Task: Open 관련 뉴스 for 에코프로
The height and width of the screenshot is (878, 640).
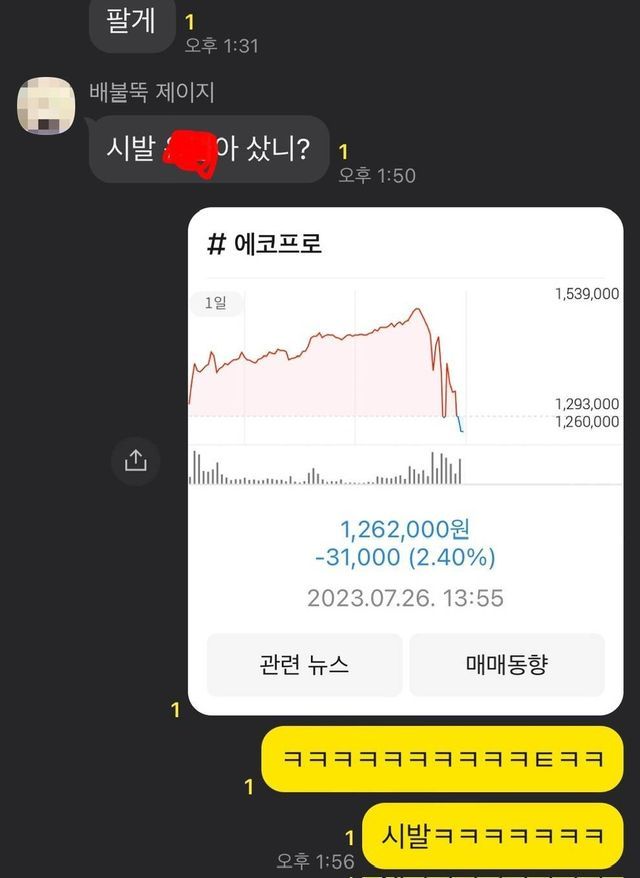Action: pos(304,664)
